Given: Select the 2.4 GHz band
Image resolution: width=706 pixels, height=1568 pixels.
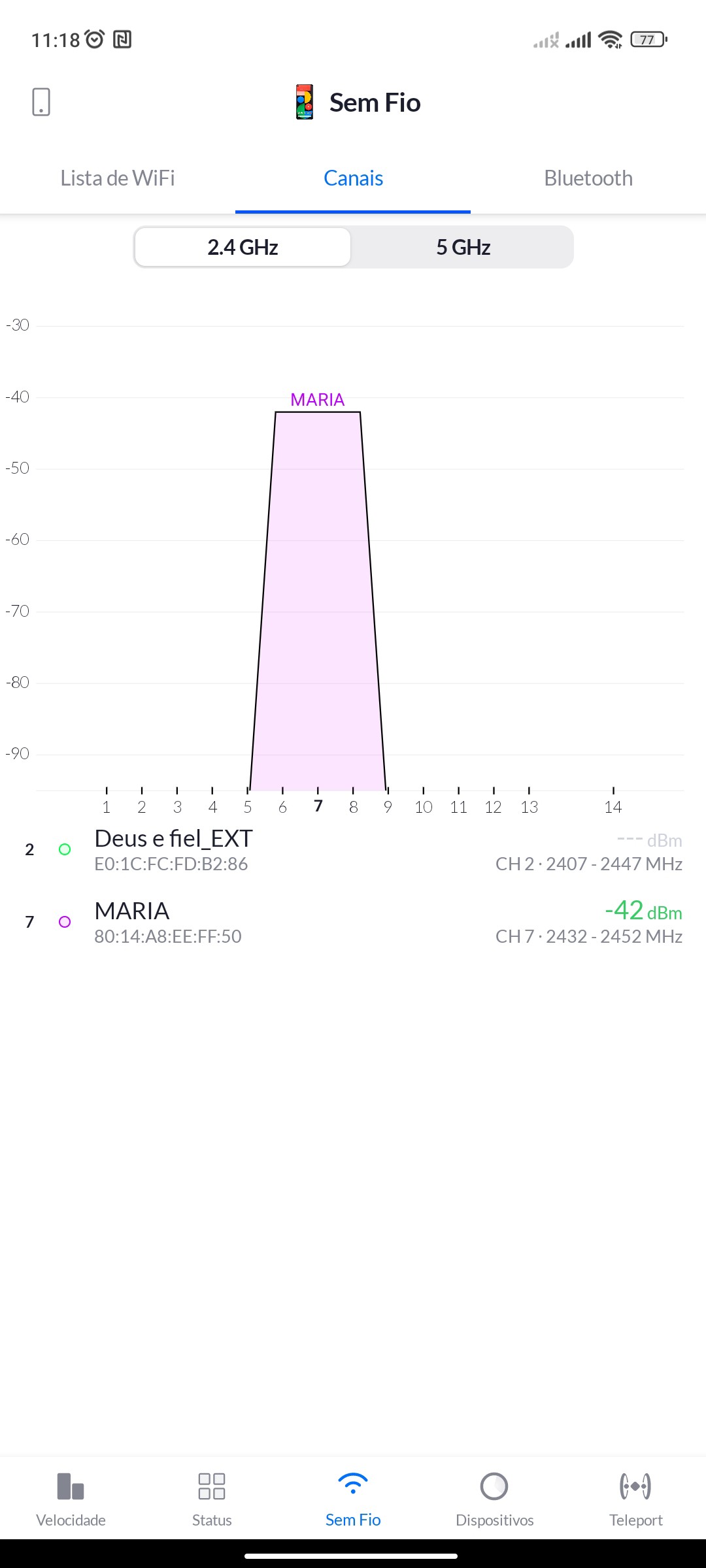Looking at the screenshot, I should pyautogui.click(x=243, y=248).
